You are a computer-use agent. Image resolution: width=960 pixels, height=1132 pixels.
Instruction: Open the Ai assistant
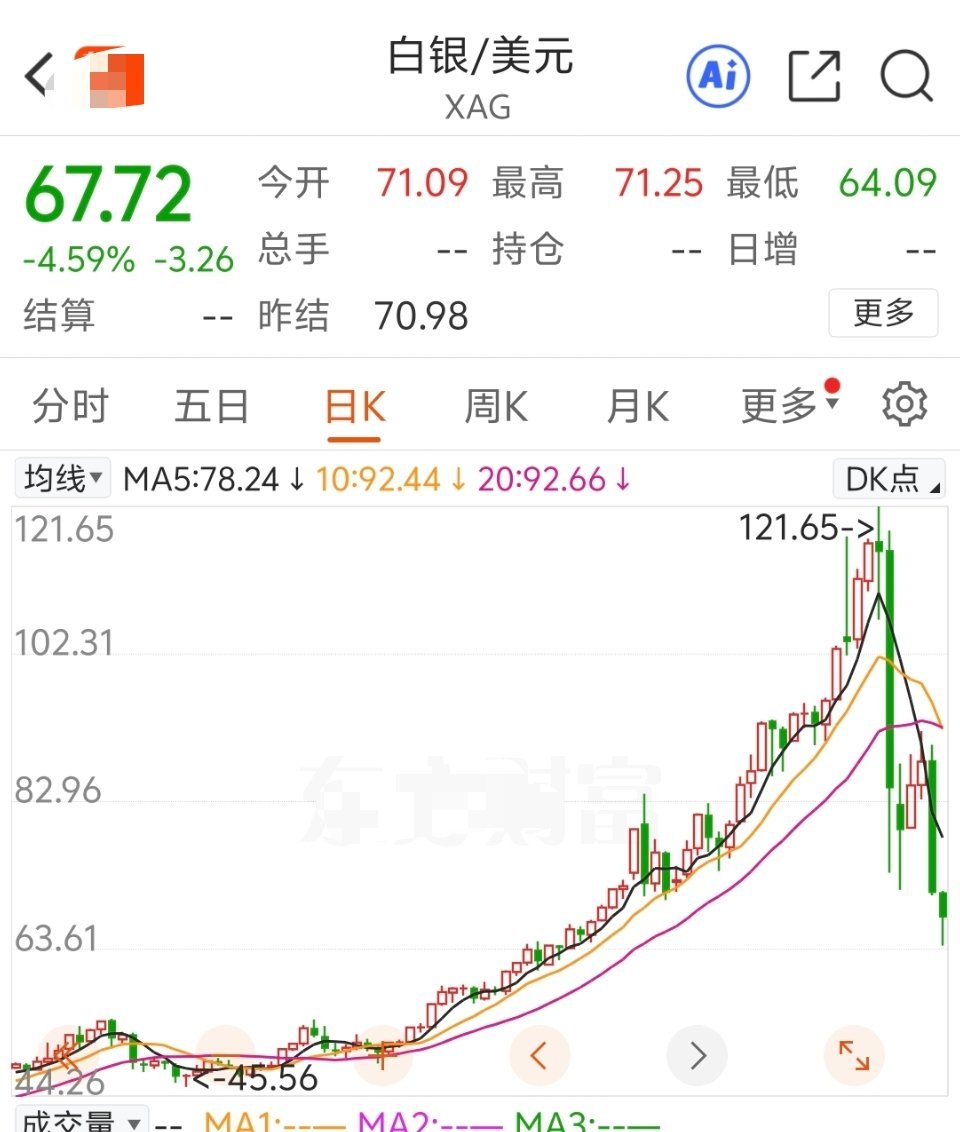click(716, 75)
